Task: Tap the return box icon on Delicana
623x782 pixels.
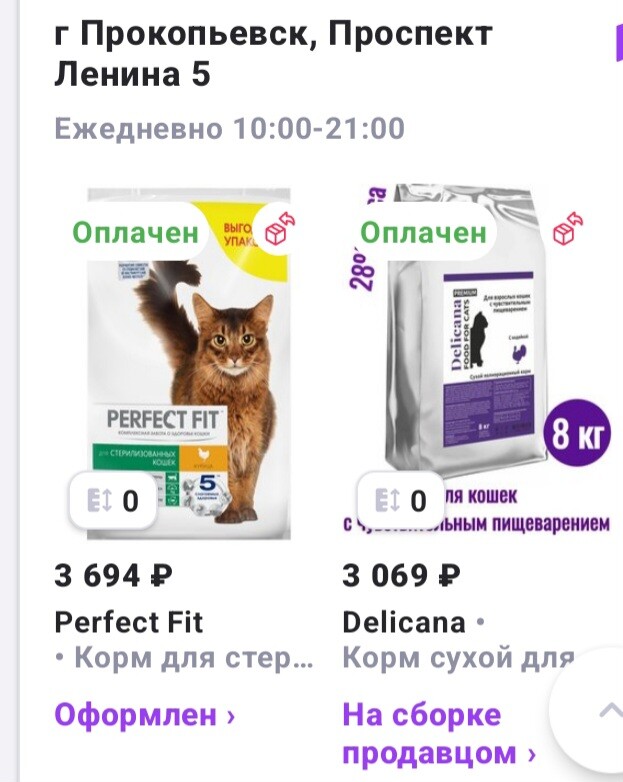Action: tap(569, 231)
